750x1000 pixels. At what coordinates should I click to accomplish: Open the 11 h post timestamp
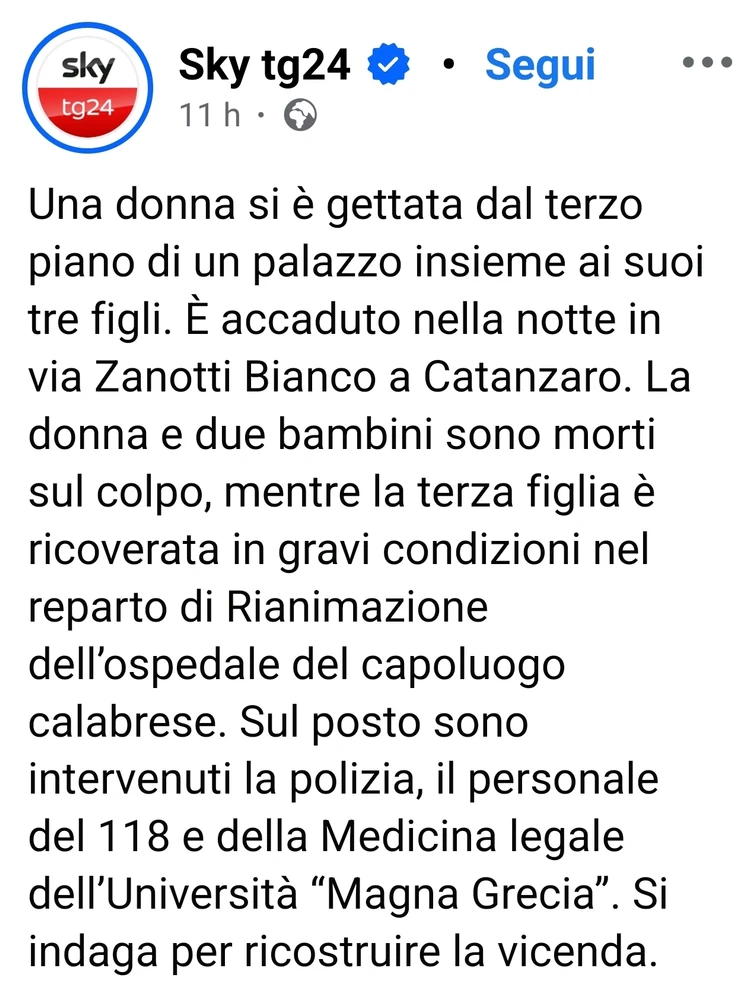coord(211,115)
